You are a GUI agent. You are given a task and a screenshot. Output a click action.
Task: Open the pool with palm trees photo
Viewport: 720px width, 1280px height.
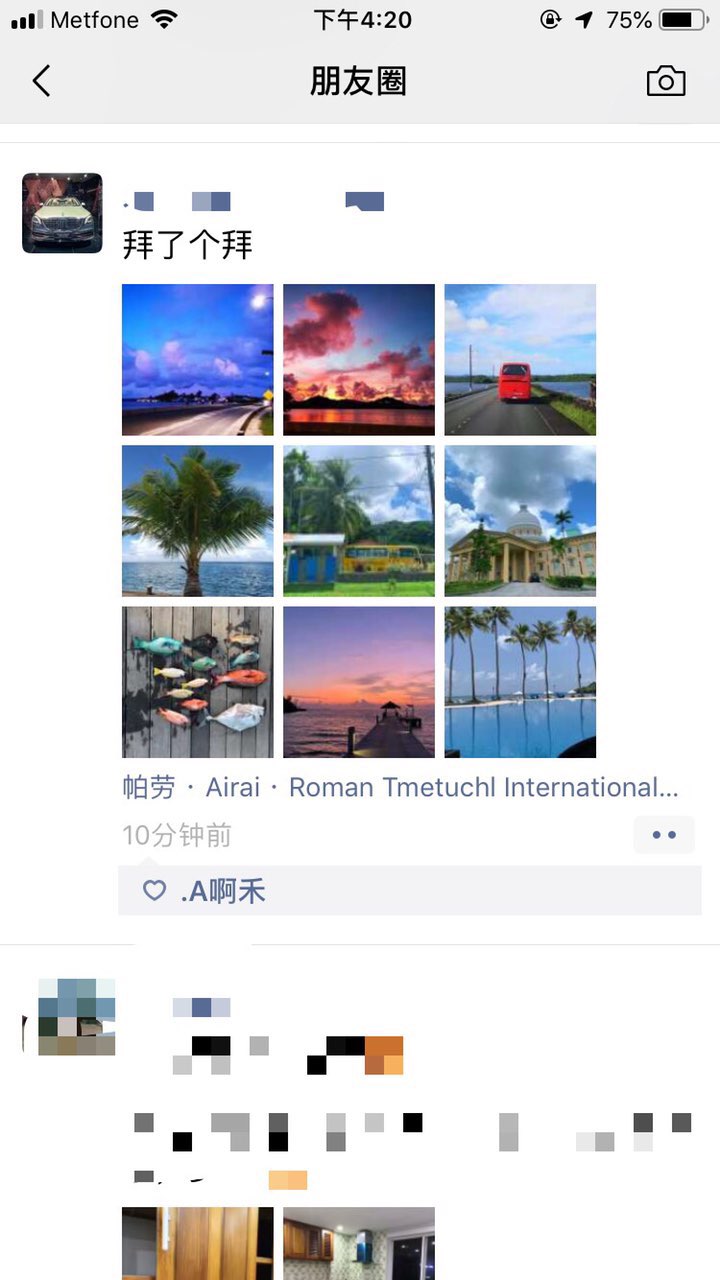point(520,682)
